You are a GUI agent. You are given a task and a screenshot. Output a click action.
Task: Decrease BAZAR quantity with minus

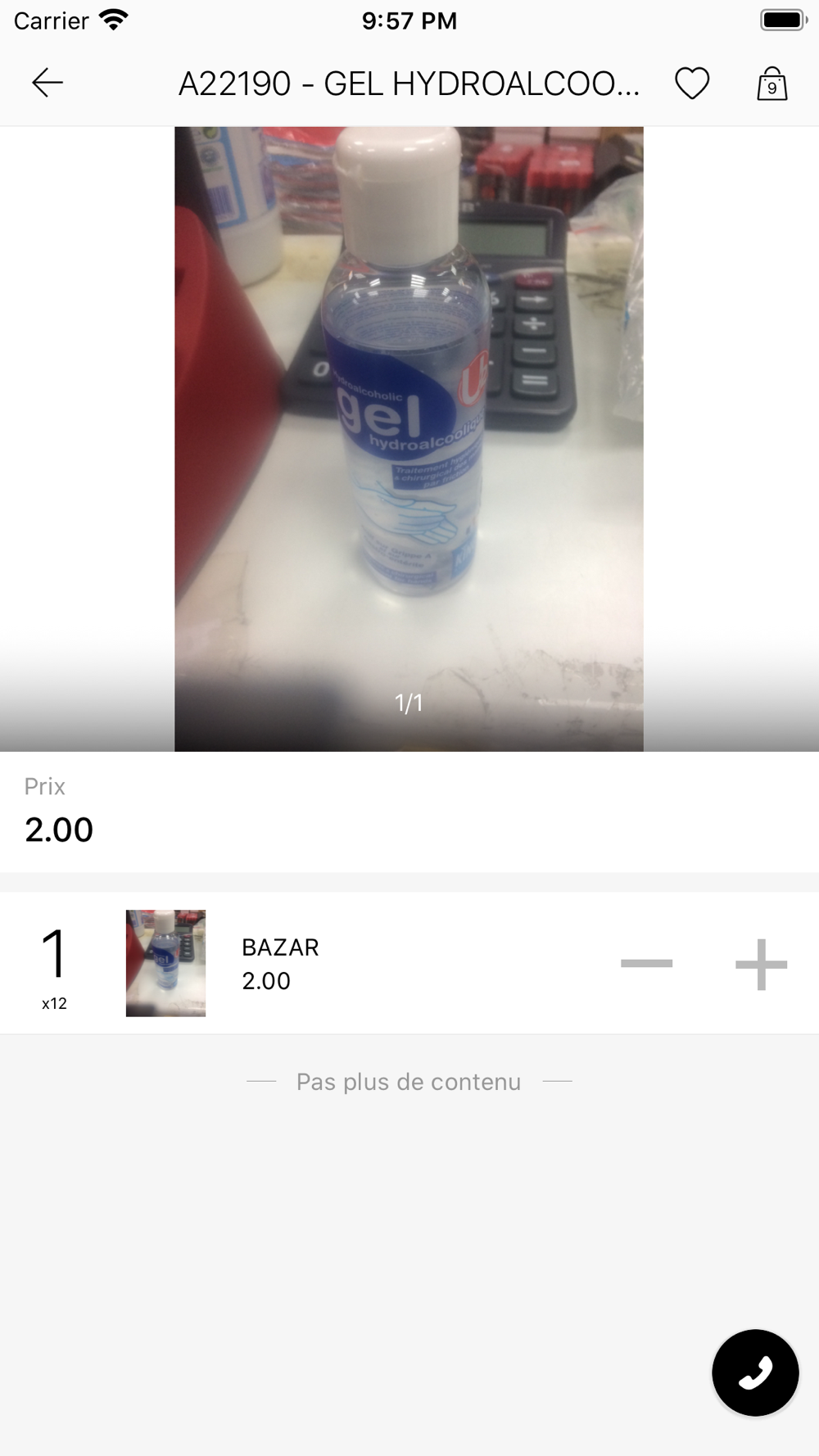646,964
